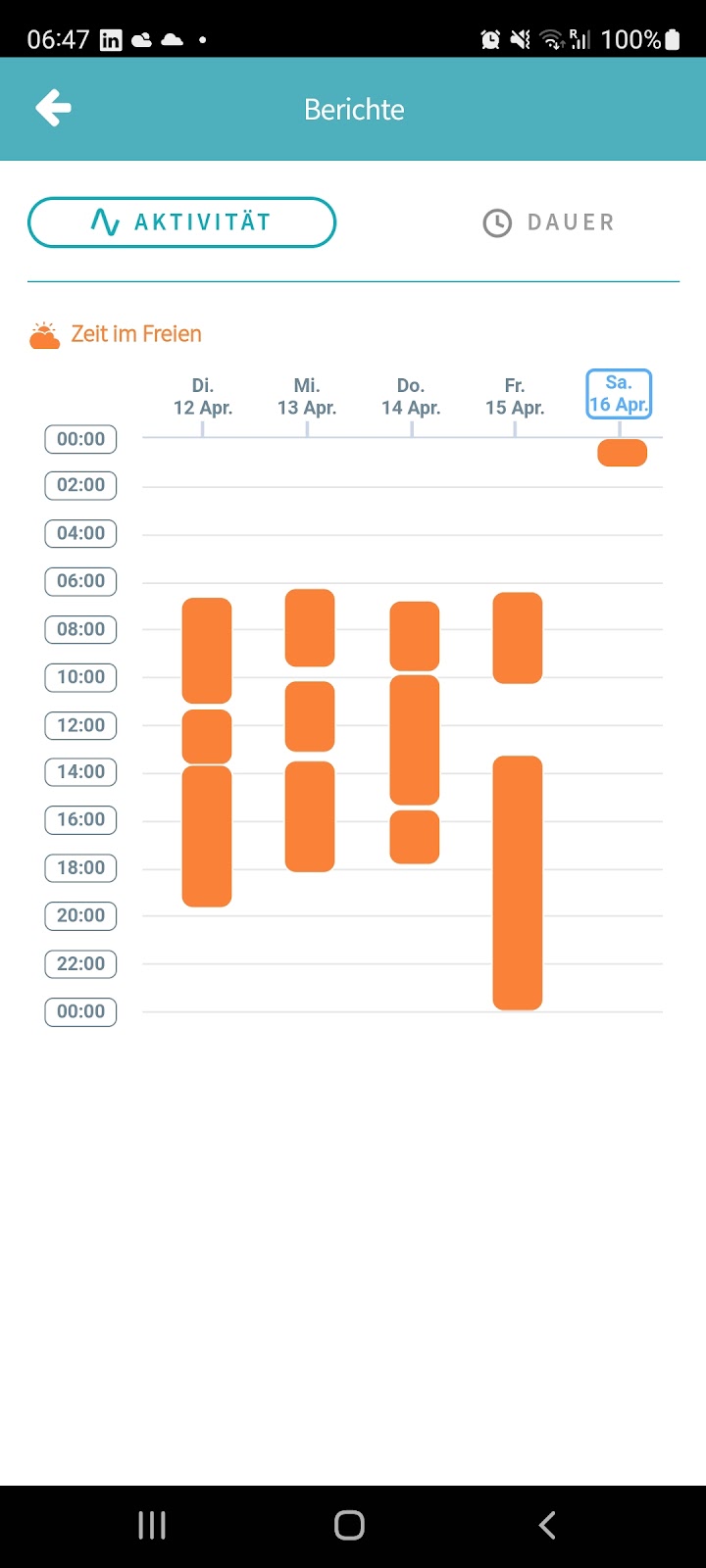The height and width of the screenshot is (1568, 706).
Task: Go to the home screen
Action: 350,1525
